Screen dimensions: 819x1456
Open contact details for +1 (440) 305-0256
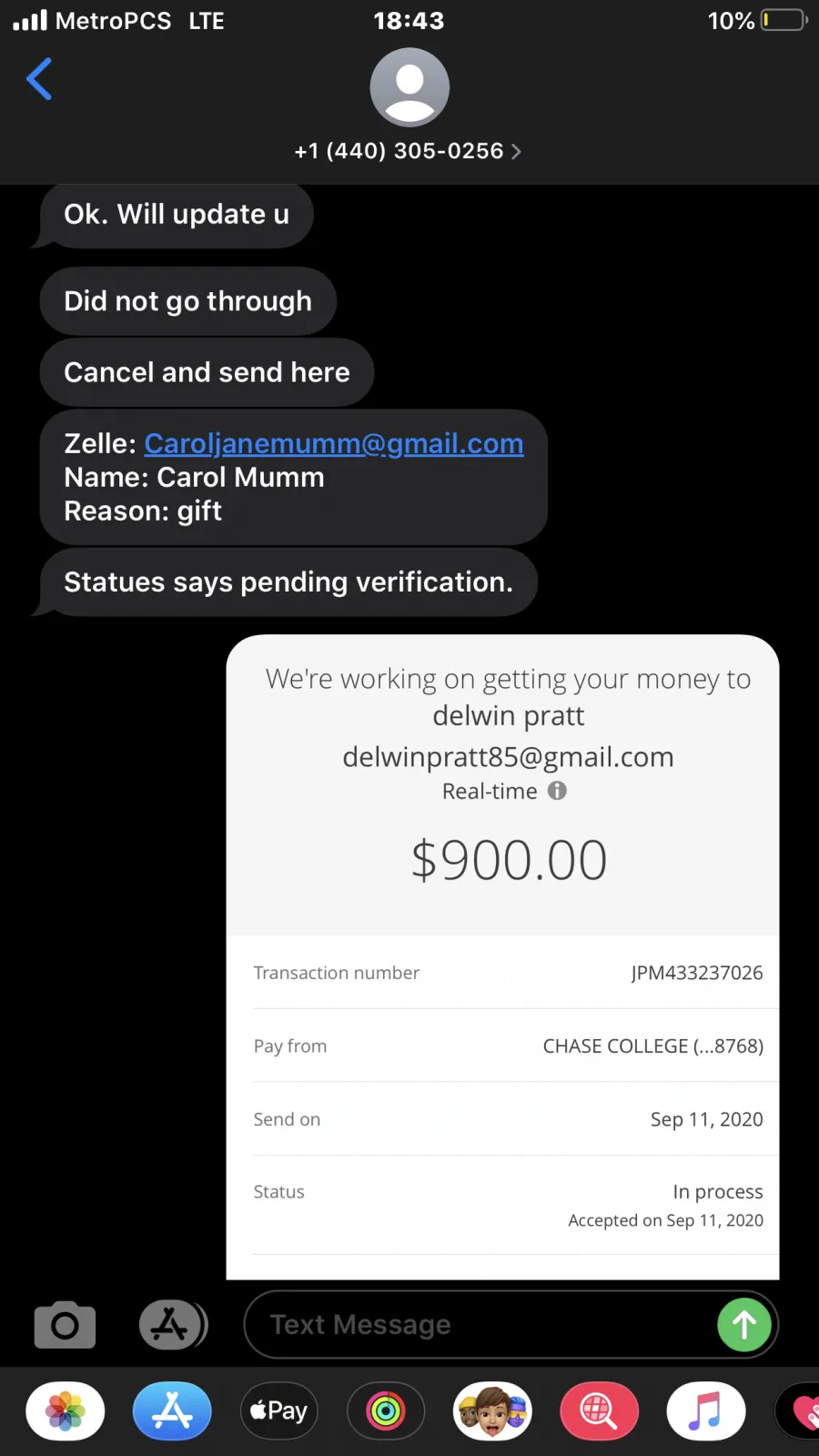pos(409,151)
